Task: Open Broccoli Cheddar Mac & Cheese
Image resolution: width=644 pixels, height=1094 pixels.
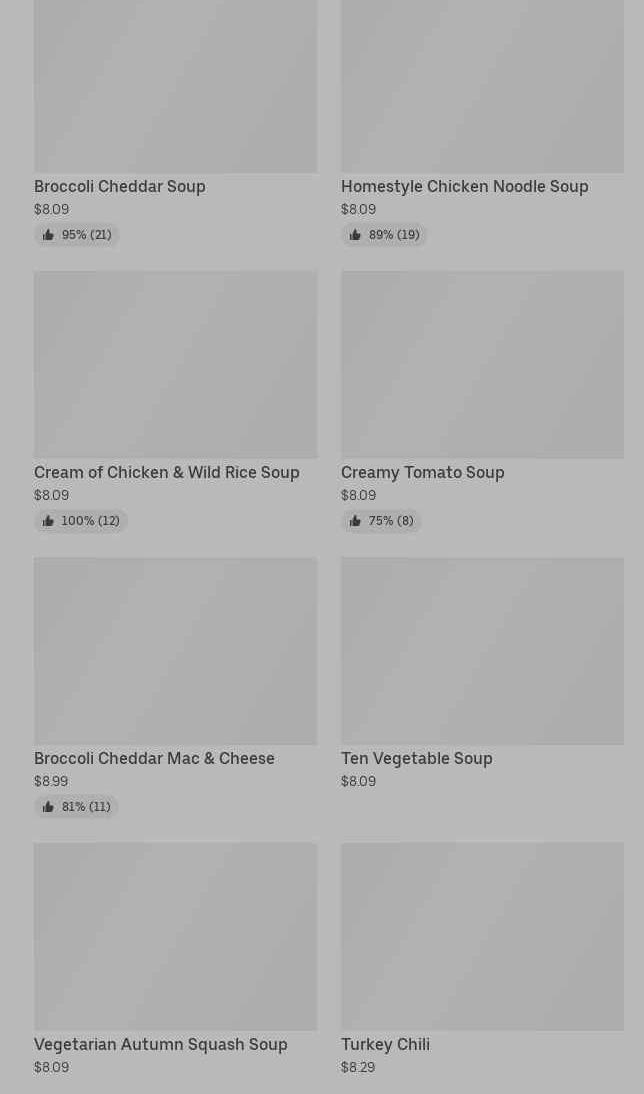Action: (175, 688)
